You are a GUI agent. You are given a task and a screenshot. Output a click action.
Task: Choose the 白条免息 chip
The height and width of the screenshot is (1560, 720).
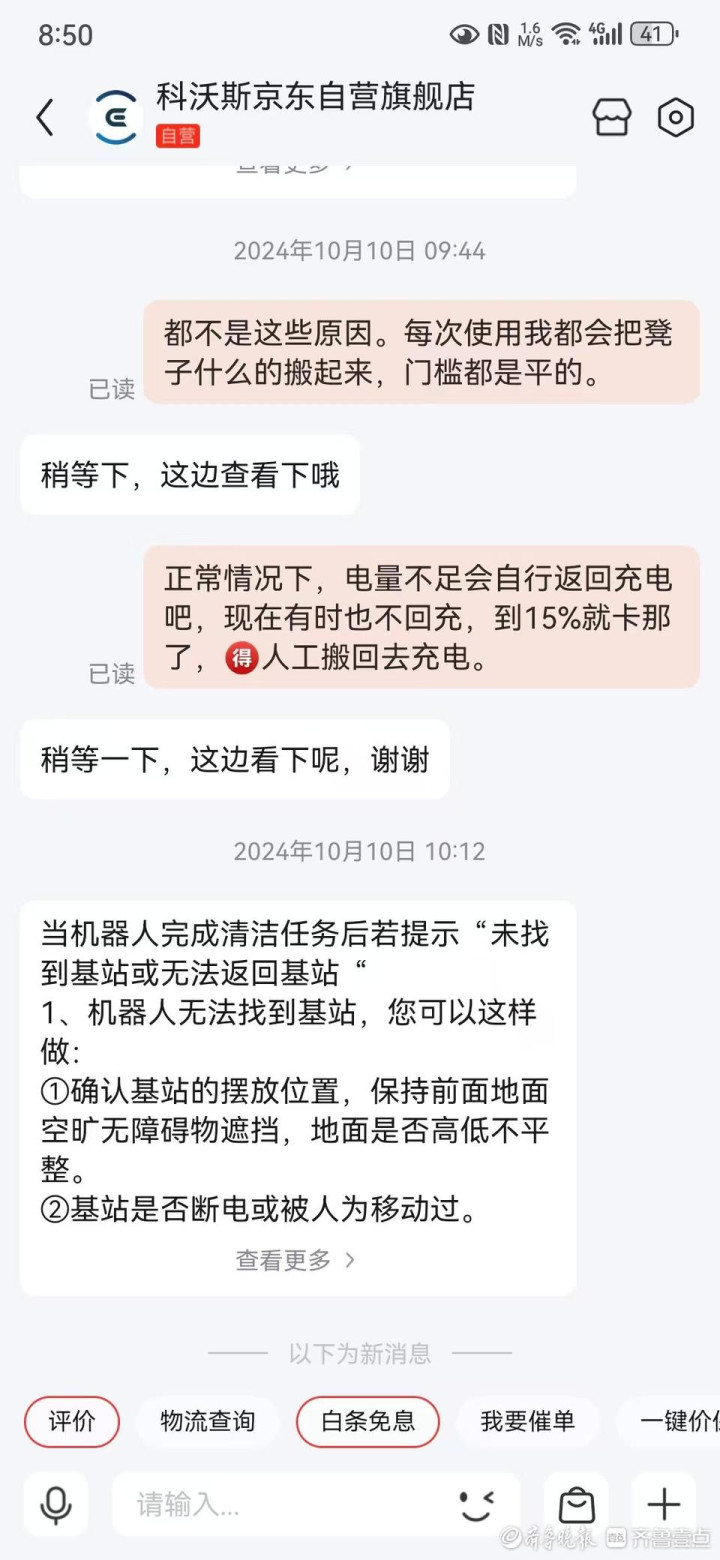coord(368,1421)
